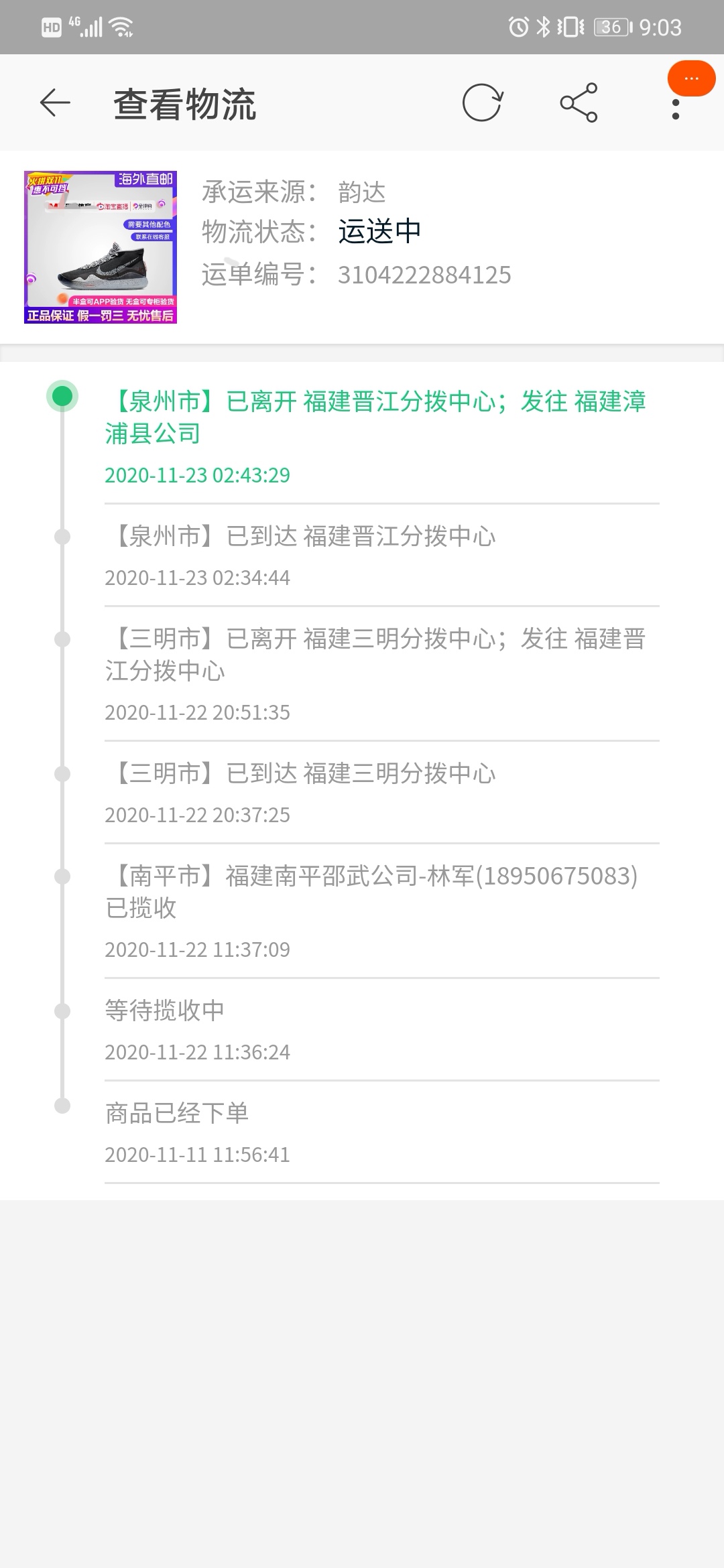Image resolution: width=724 pixels, height=1568 pixels.
Task: Tap the orange notification badge at top right
Action: (x=690, y=78)
